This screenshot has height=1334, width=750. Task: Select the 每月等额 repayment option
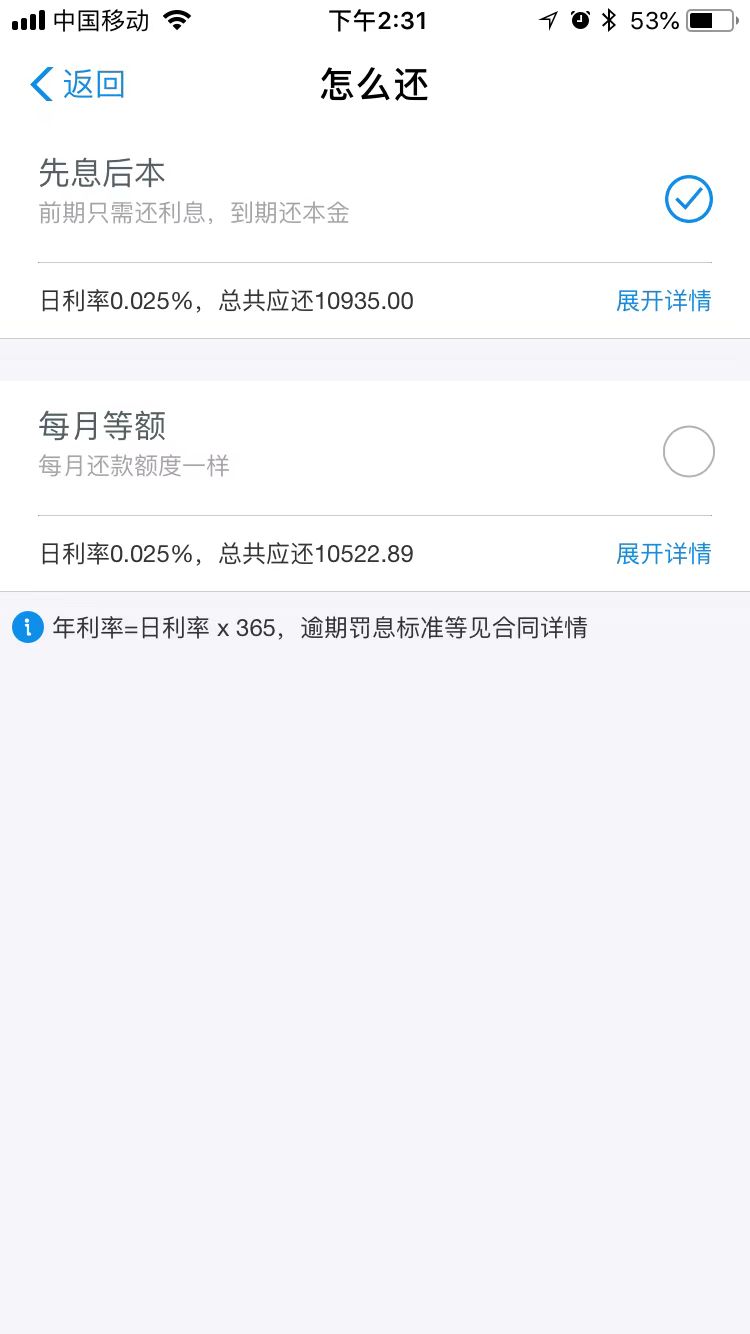pos(688,452)
